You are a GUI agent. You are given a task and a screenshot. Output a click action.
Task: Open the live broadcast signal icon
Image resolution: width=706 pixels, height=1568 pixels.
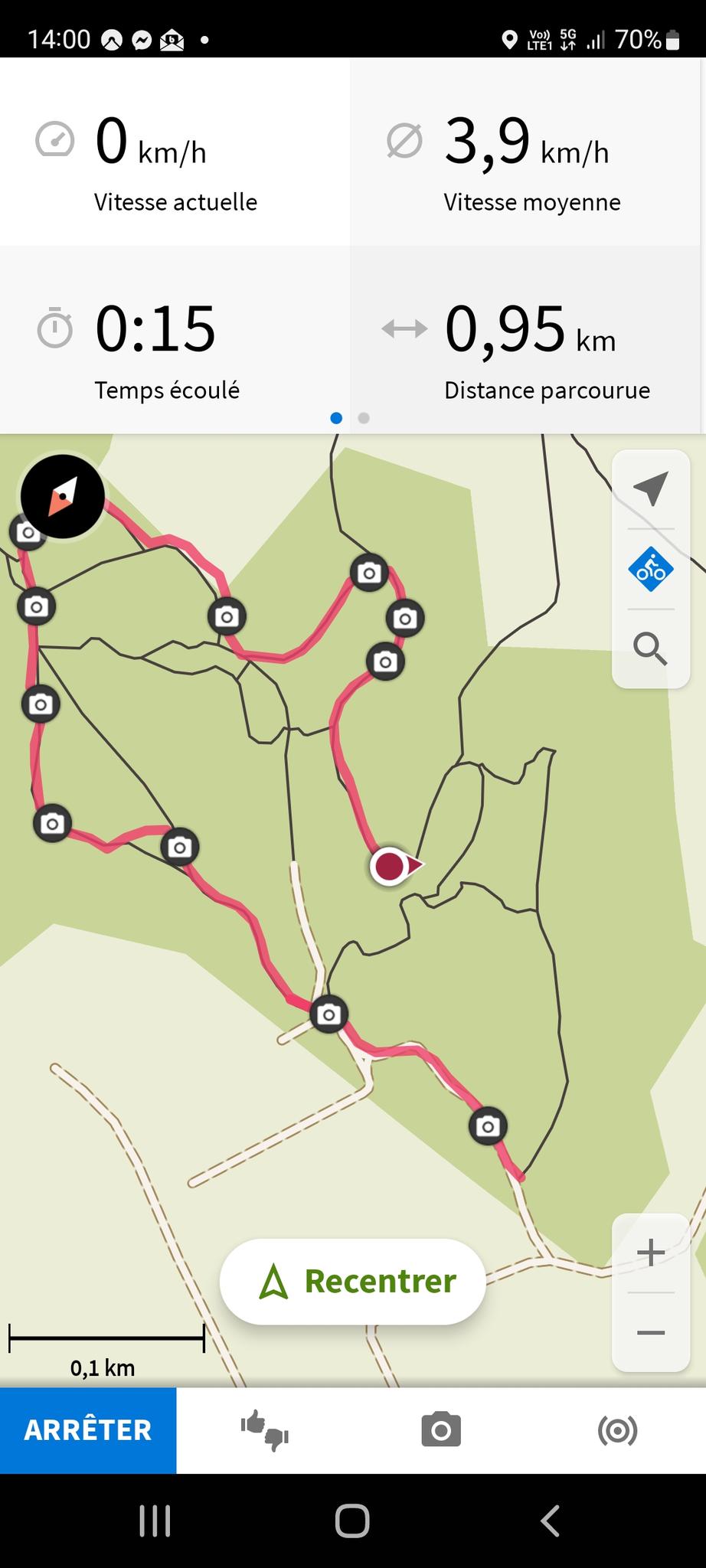pyautogui.click(x=617, y=1430)
